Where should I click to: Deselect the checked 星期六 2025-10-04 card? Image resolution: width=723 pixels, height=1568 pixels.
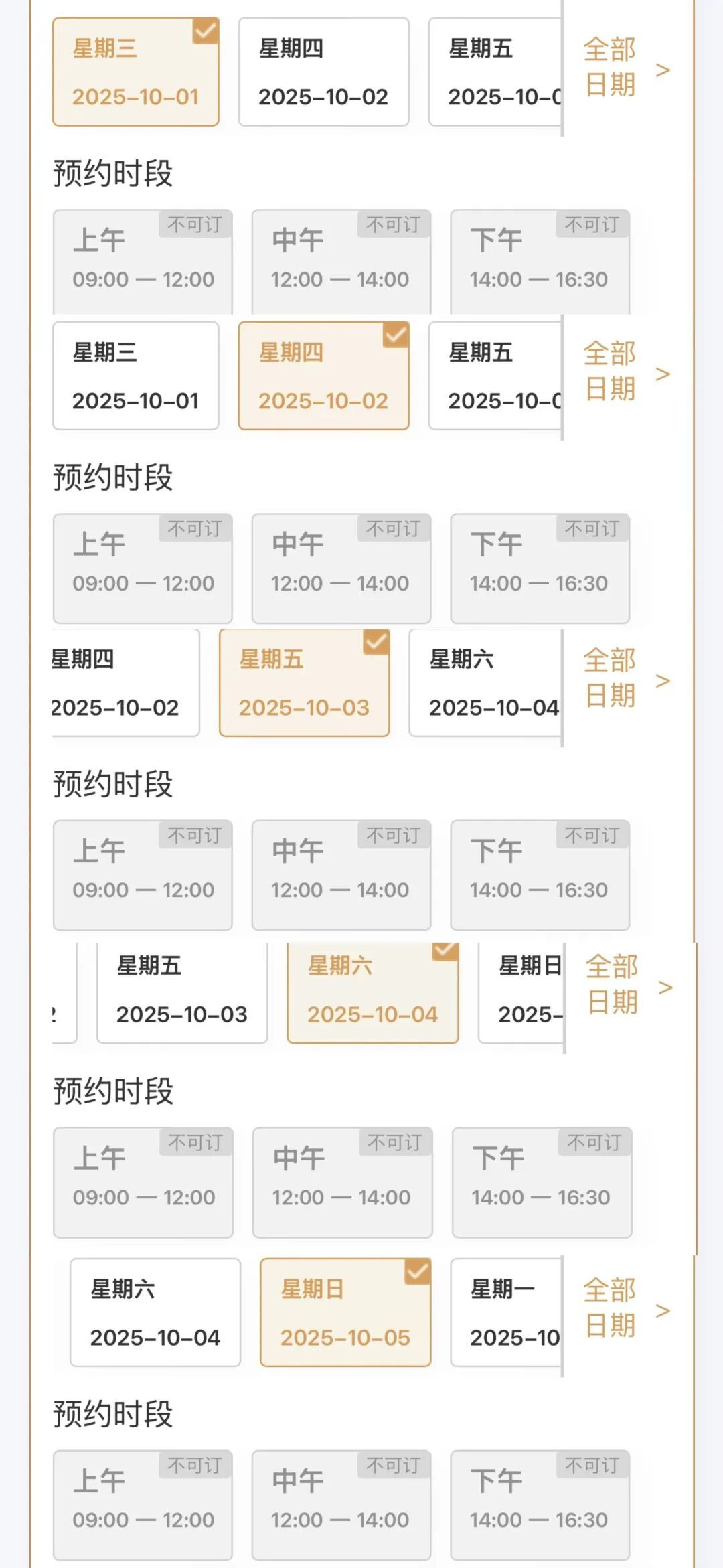[372, 993]
